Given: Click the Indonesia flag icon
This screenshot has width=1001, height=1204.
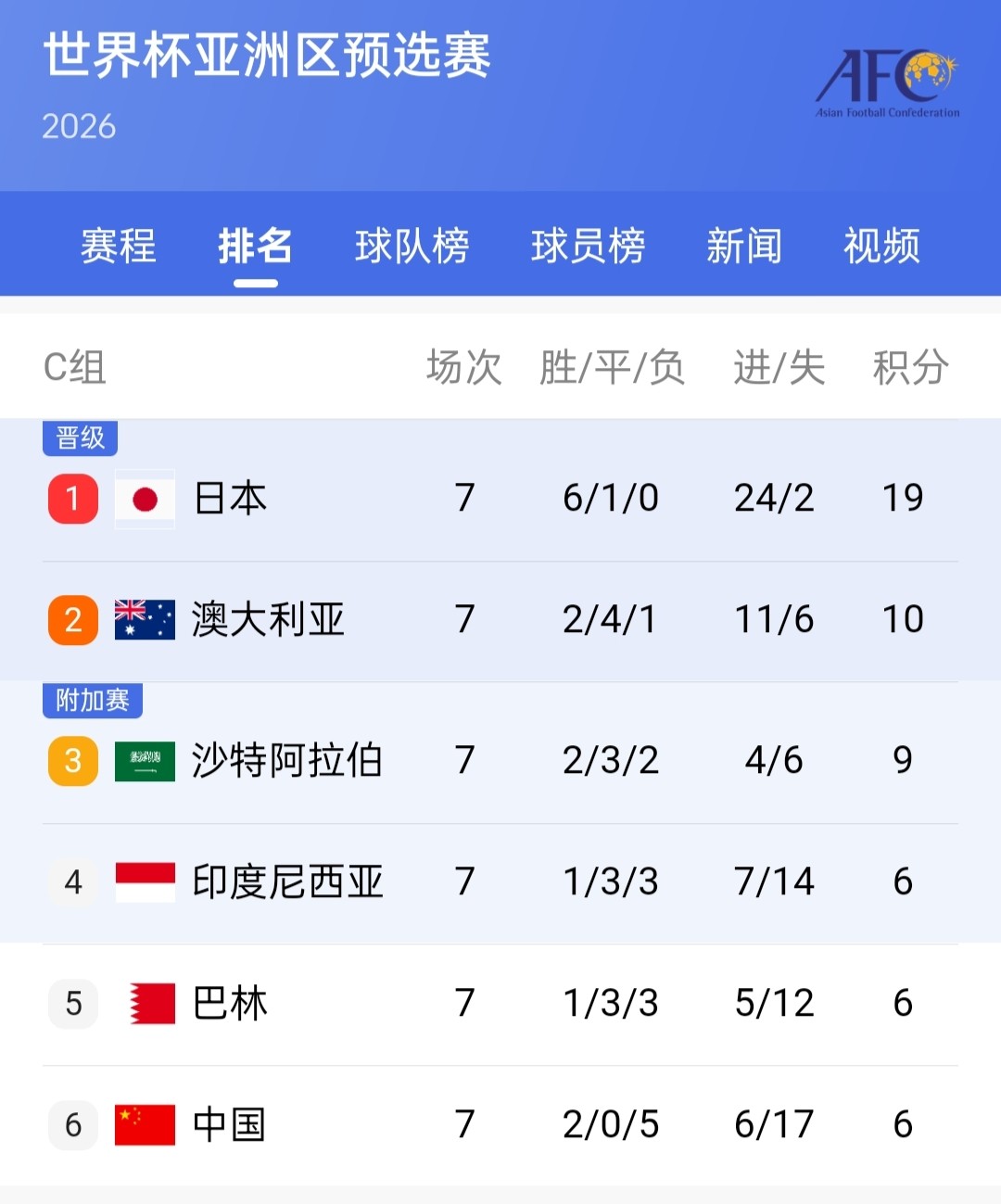Looking at the screenshot, I should (x=144, y=881).
